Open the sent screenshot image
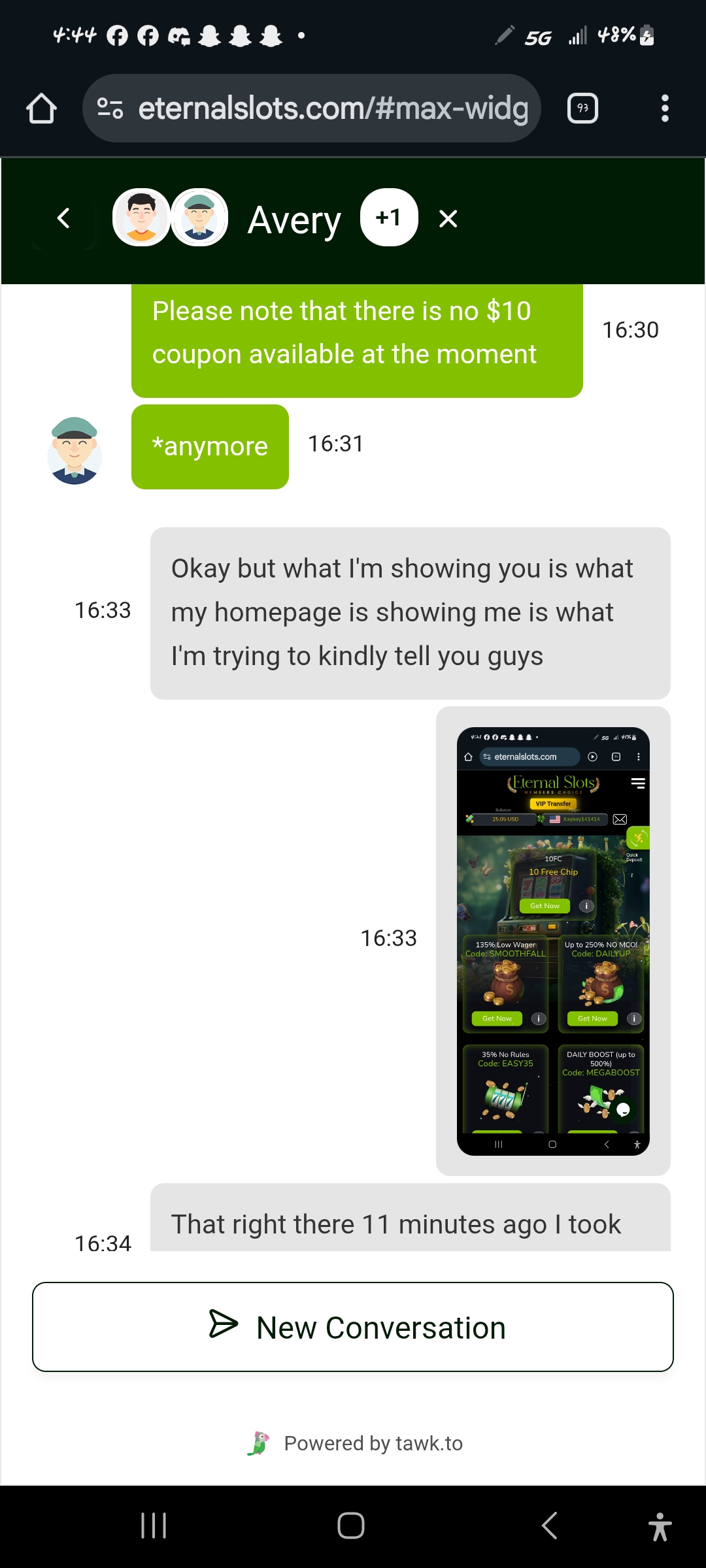 tap(553, 941)
